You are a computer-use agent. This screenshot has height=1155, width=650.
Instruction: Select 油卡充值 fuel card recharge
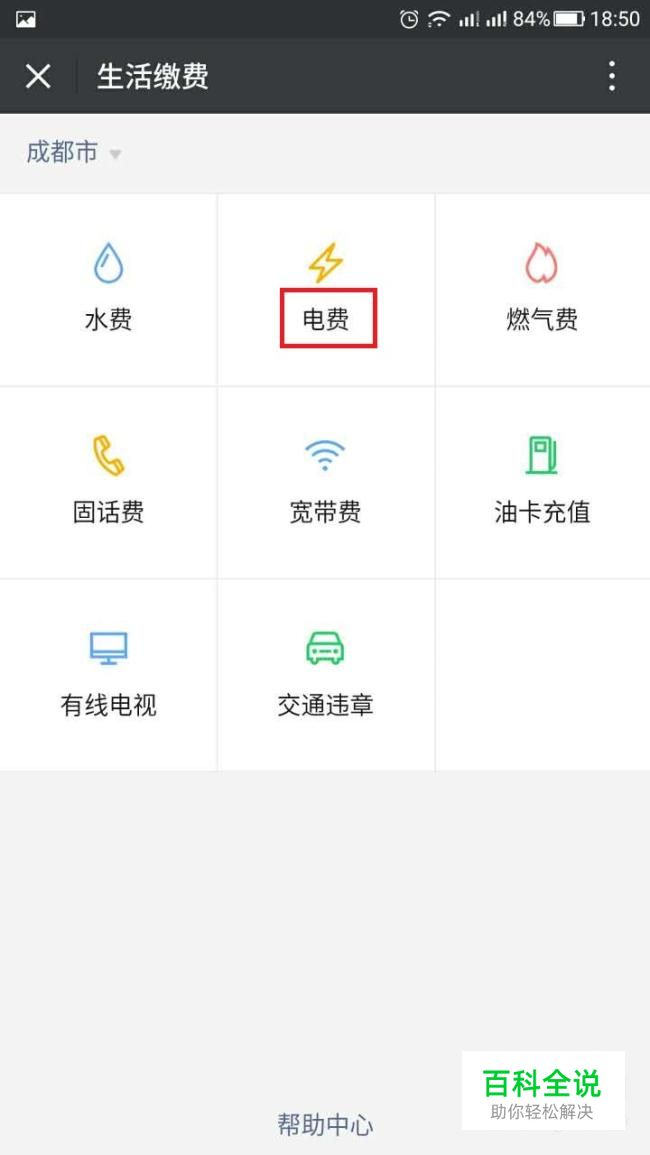pyautogui.click(x=542, y=482)
